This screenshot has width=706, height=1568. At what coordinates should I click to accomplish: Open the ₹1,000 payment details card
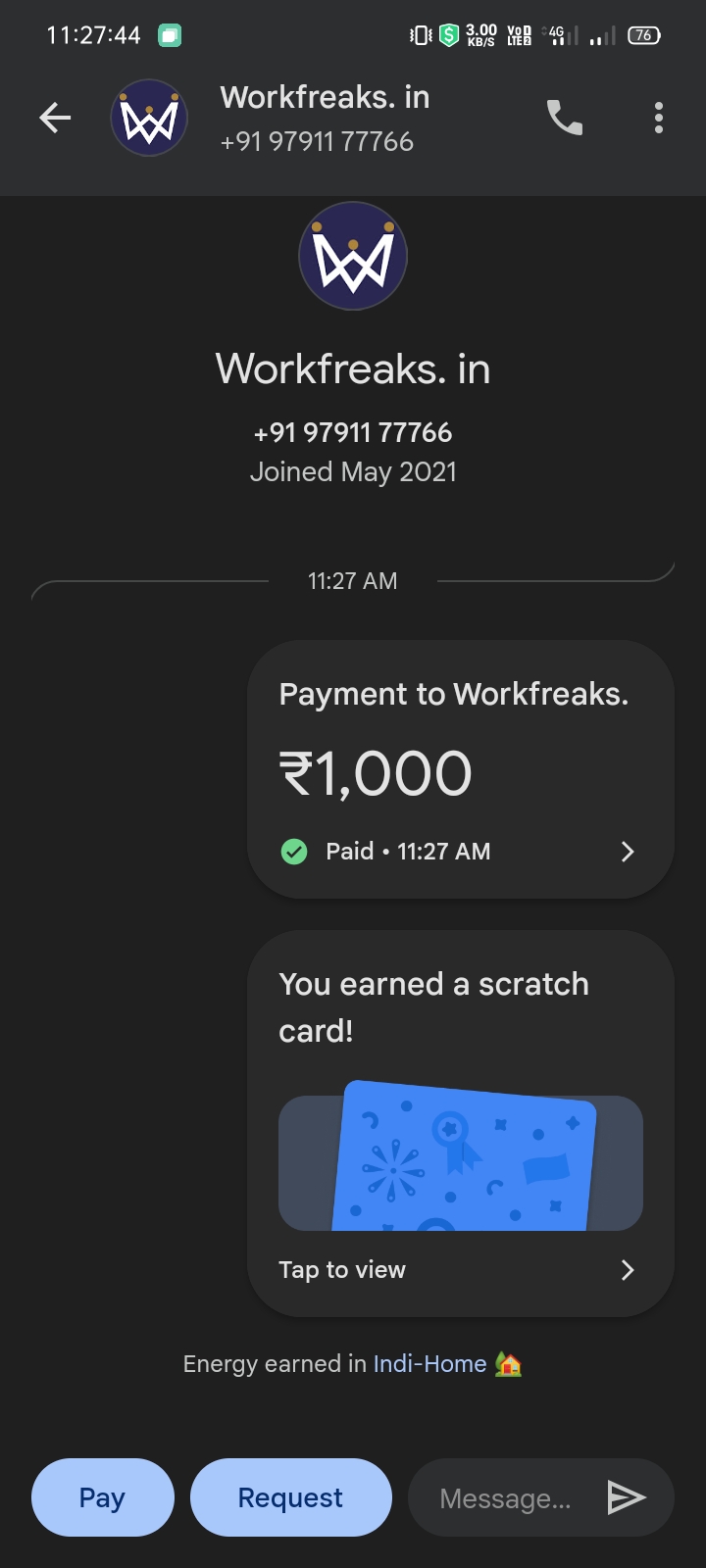(x=461, y=769)
